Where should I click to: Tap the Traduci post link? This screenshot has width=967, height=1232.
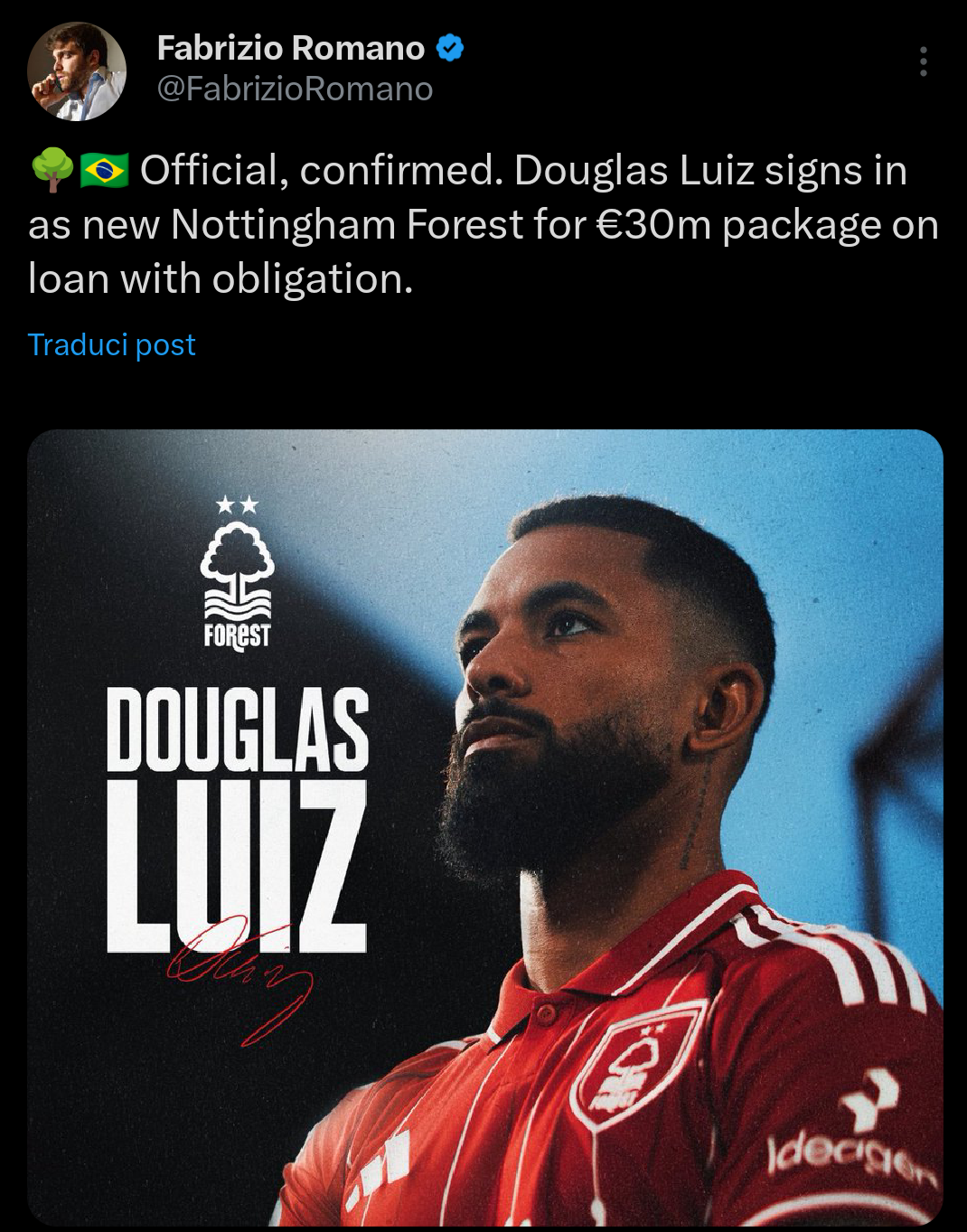[111, 344]
